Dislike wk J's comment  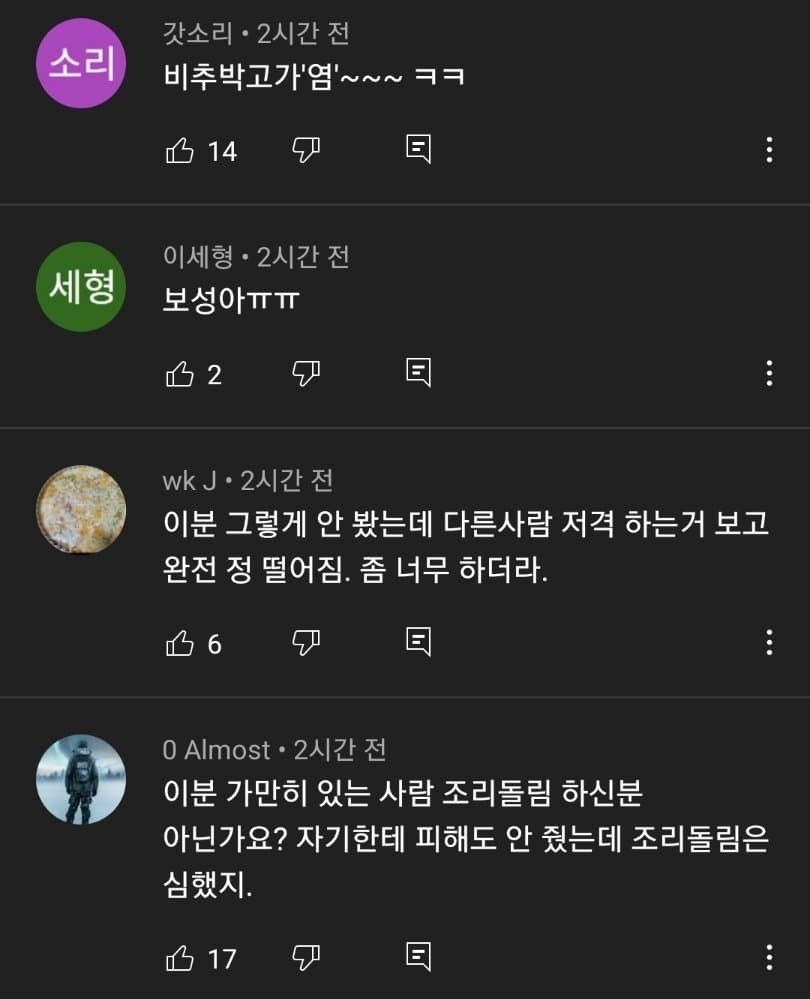pyautogui.click(x=306, y=643)
